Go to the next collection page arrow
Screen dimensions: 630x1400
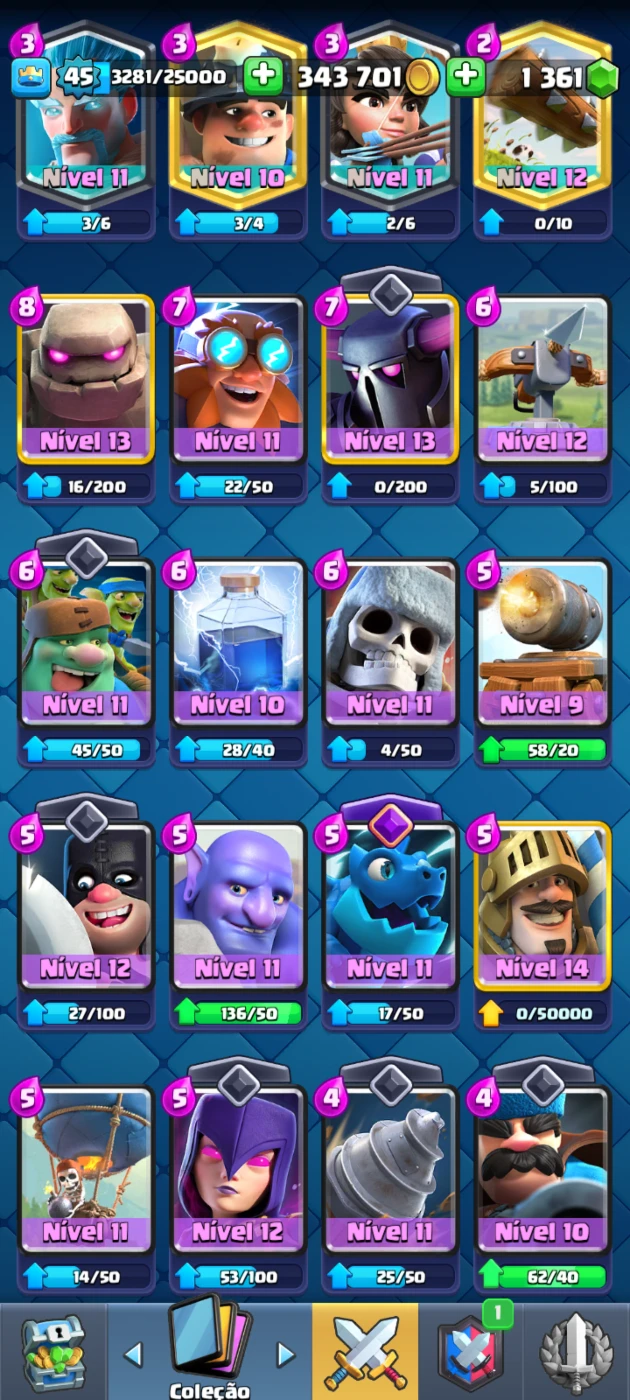(286, 1355)
